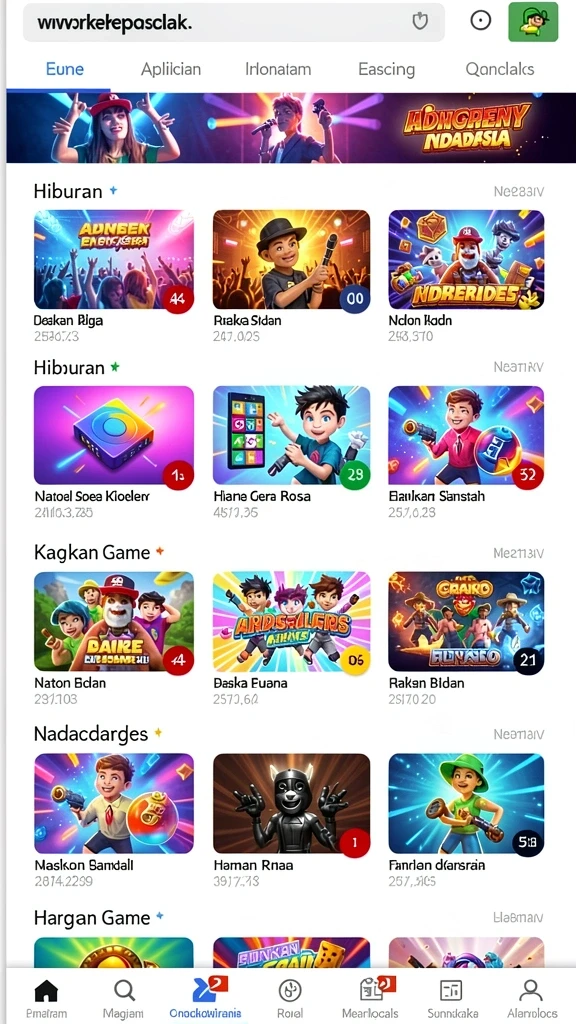
Task: Open the green profile avatar
Action: click(533, 22)
